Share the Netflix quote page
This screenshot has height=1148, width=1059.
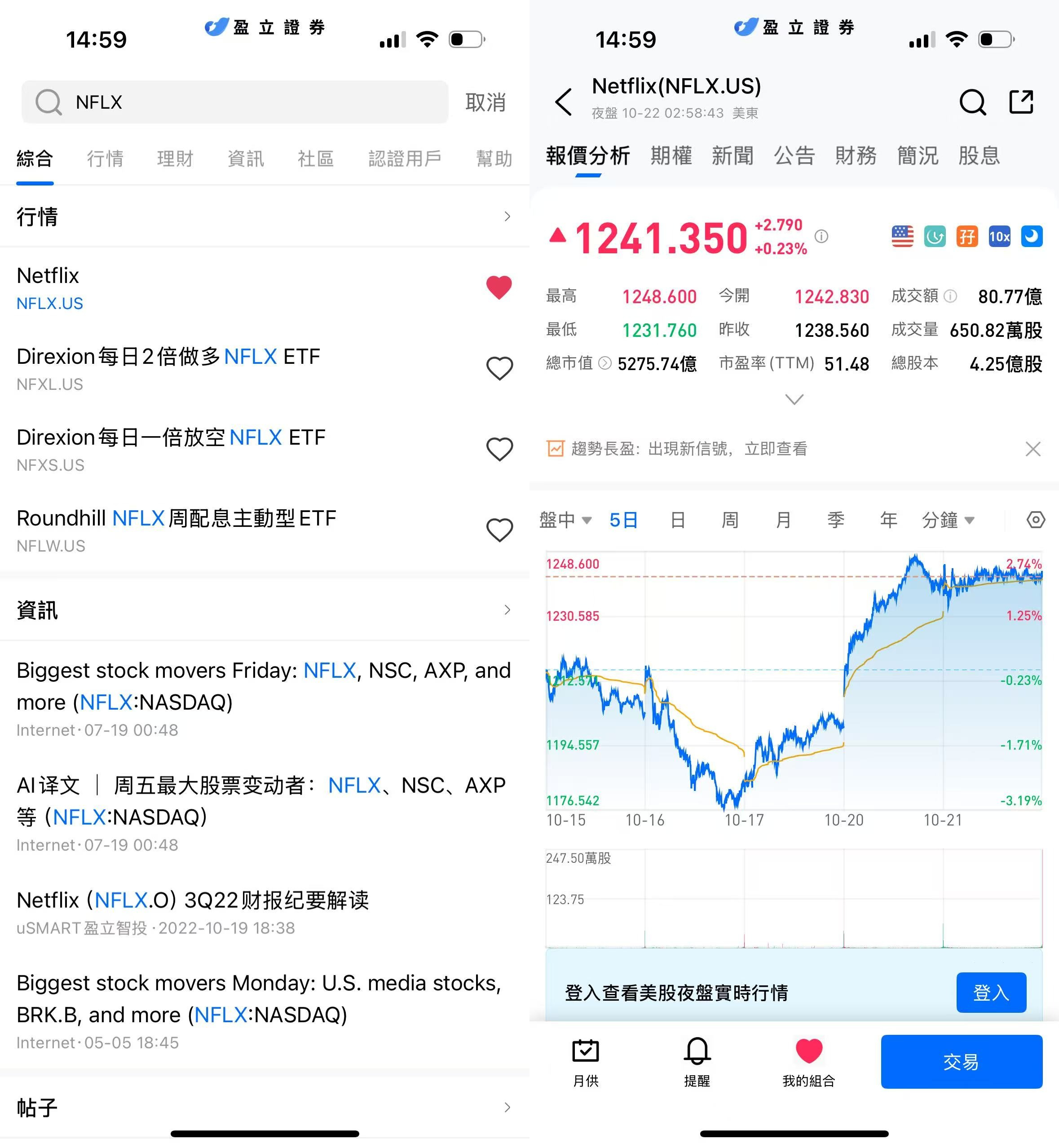[1021, 102]
